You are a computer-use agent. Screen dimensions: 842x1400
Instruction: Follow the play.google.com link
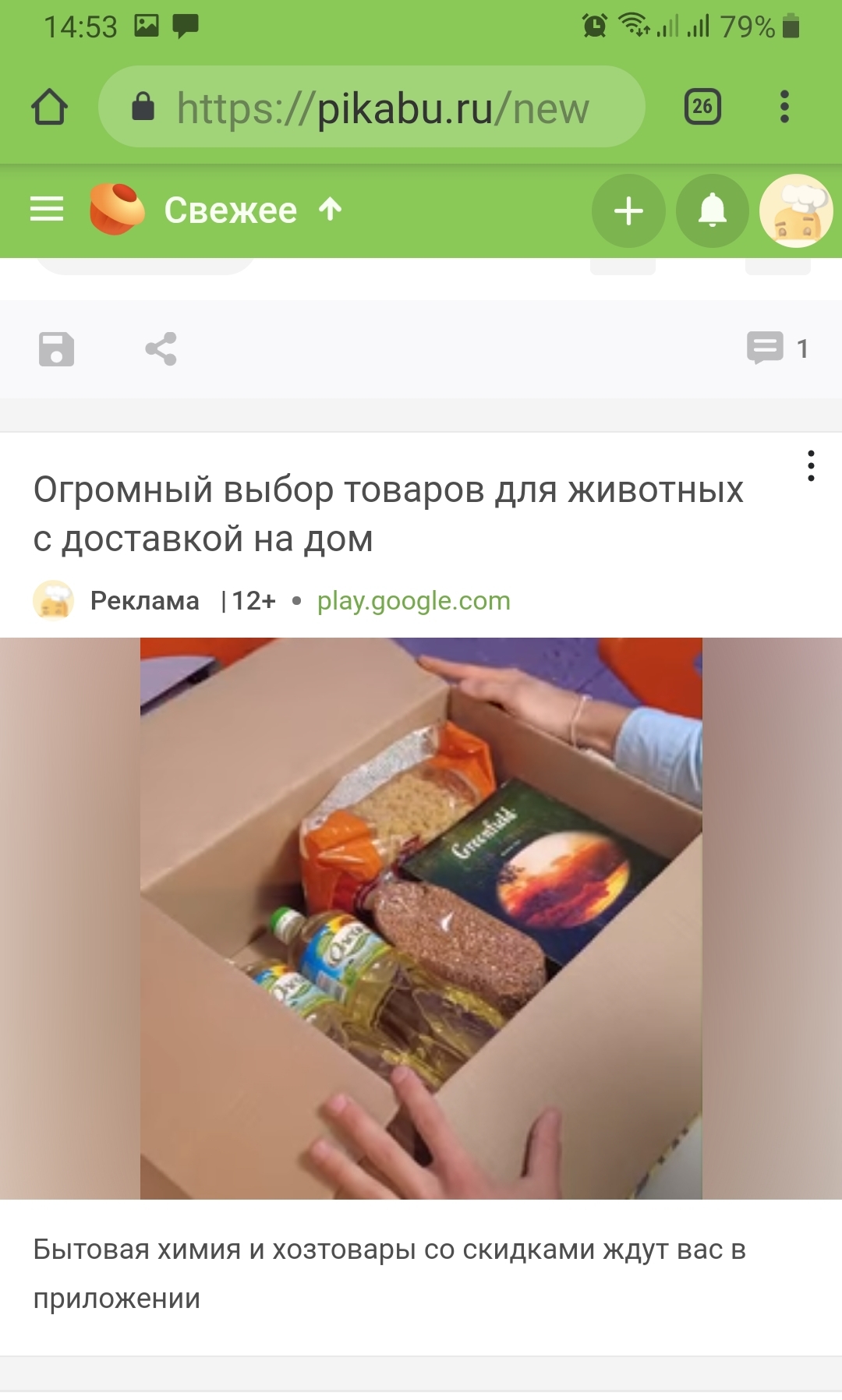pos(413,601)
